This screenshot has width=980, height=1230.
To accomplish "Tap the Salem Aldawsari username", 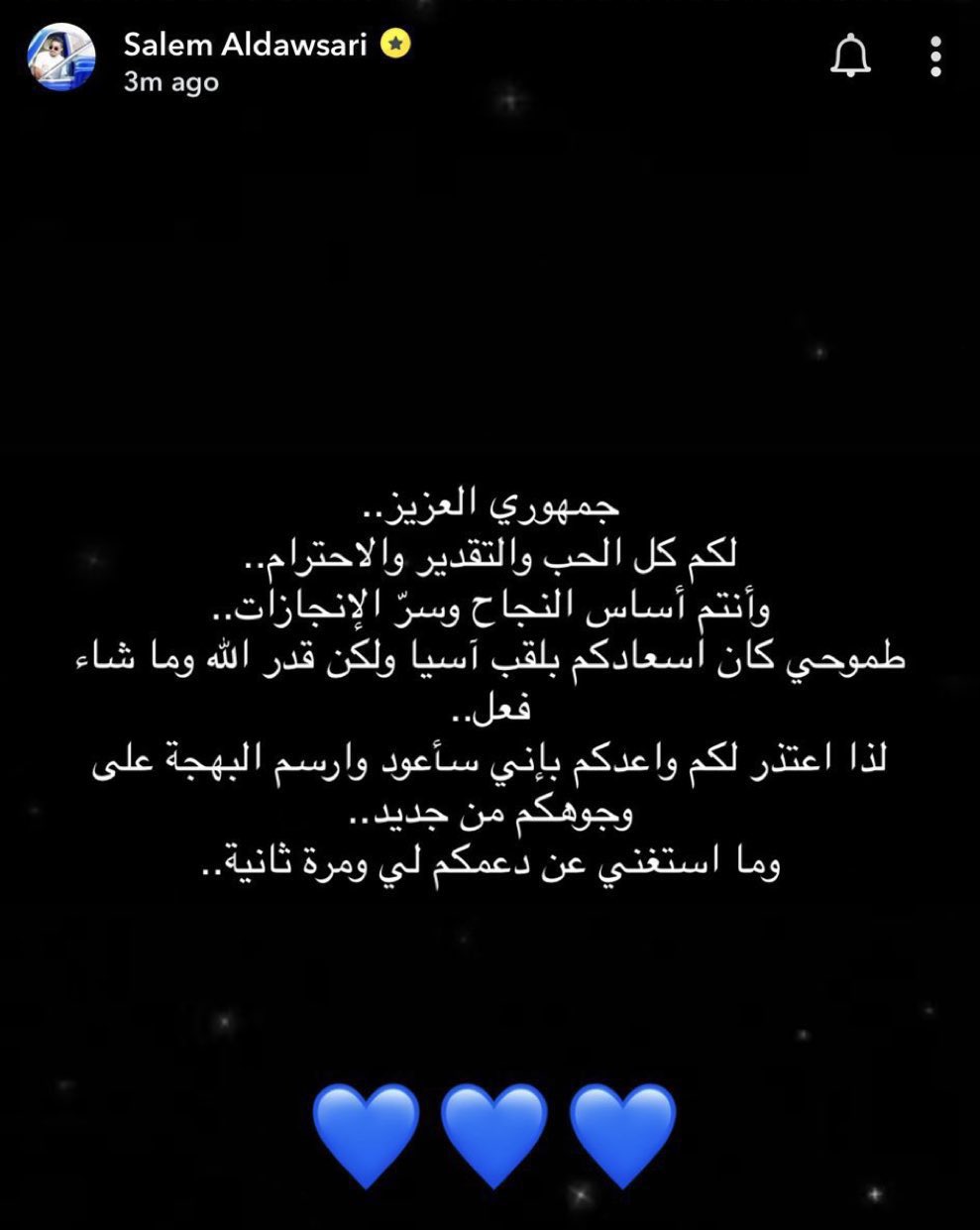I will [x=245, y=44].
